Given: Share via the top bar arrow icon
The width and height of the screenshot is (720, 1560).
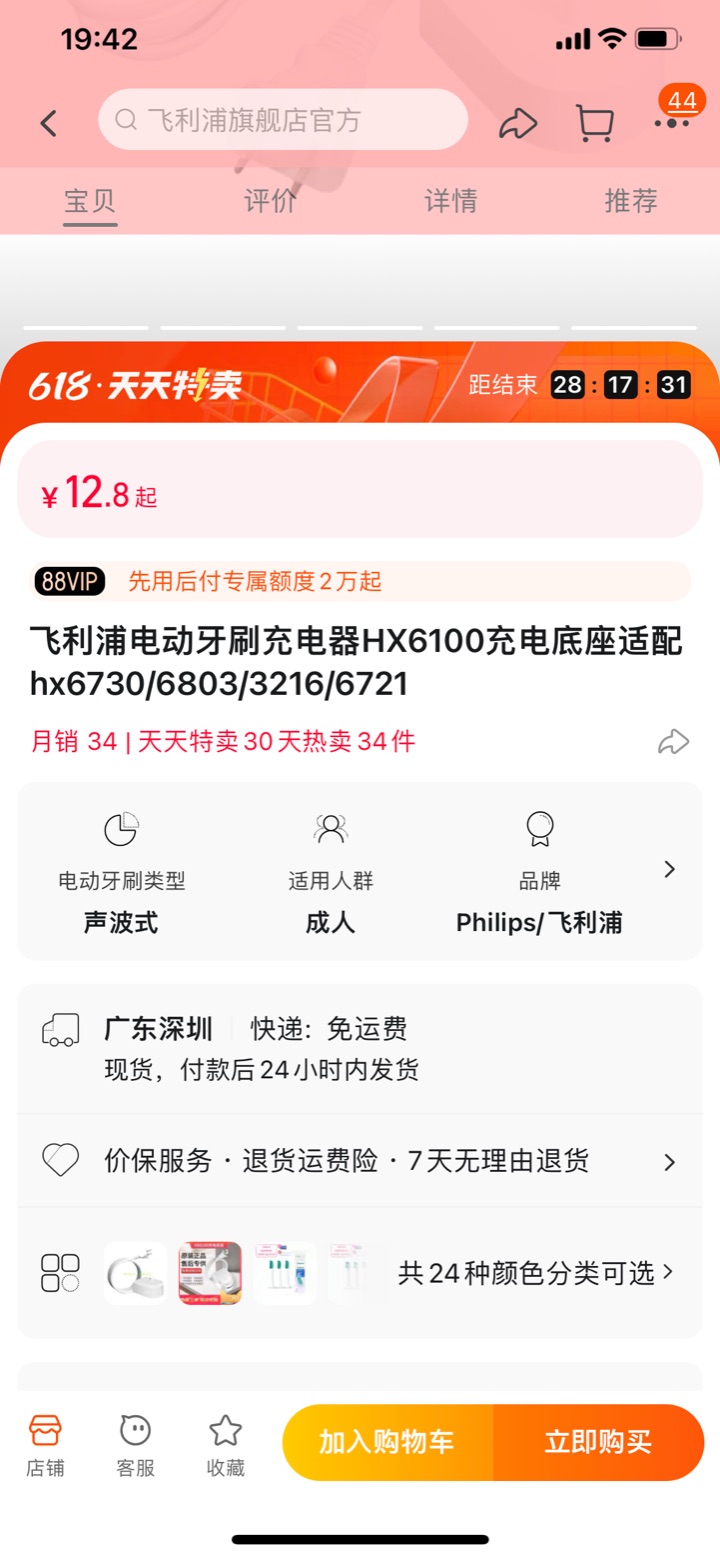Looking at the screenshot, I should (518, 123).
